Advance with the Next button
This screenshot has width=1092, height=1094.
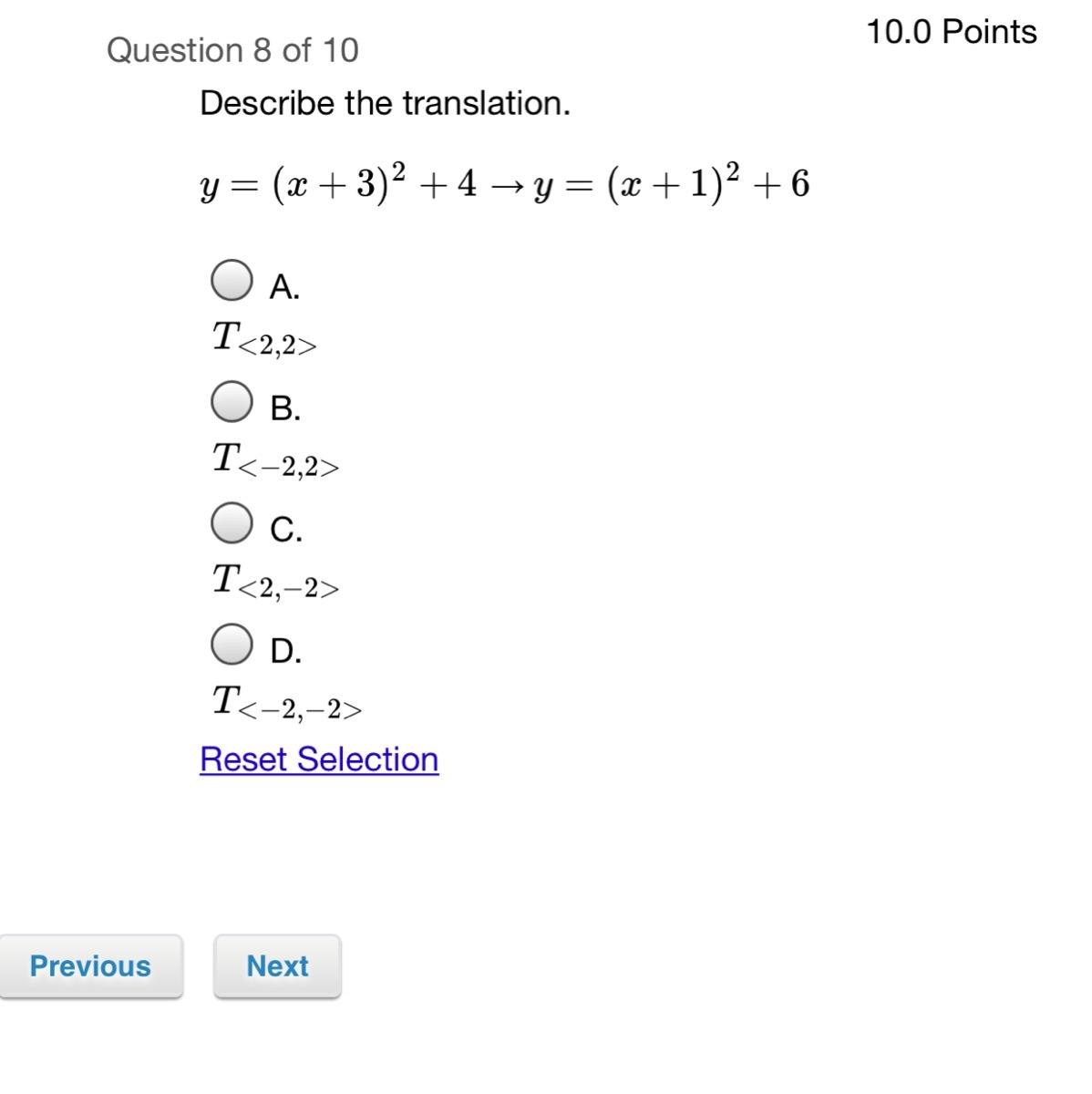277,965
